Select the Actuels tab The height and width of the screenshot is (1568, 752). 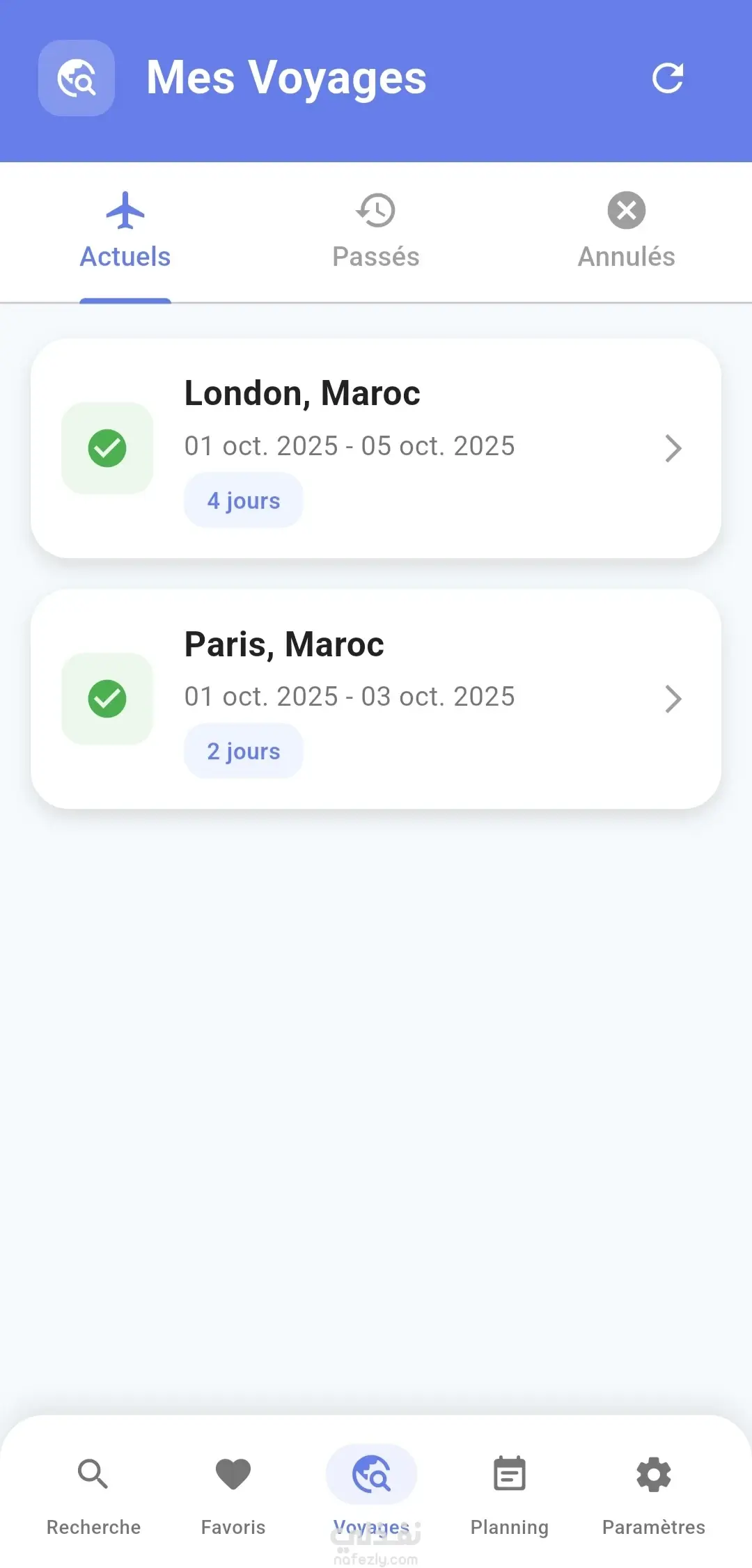point(125,231)
